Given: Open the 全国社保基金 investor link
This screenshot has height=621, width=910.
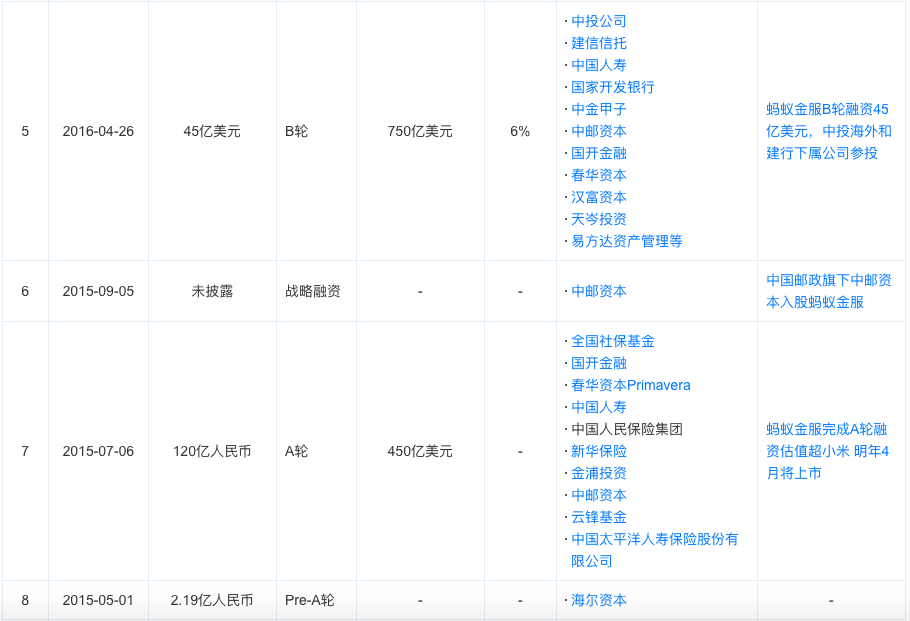Looking at the screenshot, I should (x=613, y=341).
